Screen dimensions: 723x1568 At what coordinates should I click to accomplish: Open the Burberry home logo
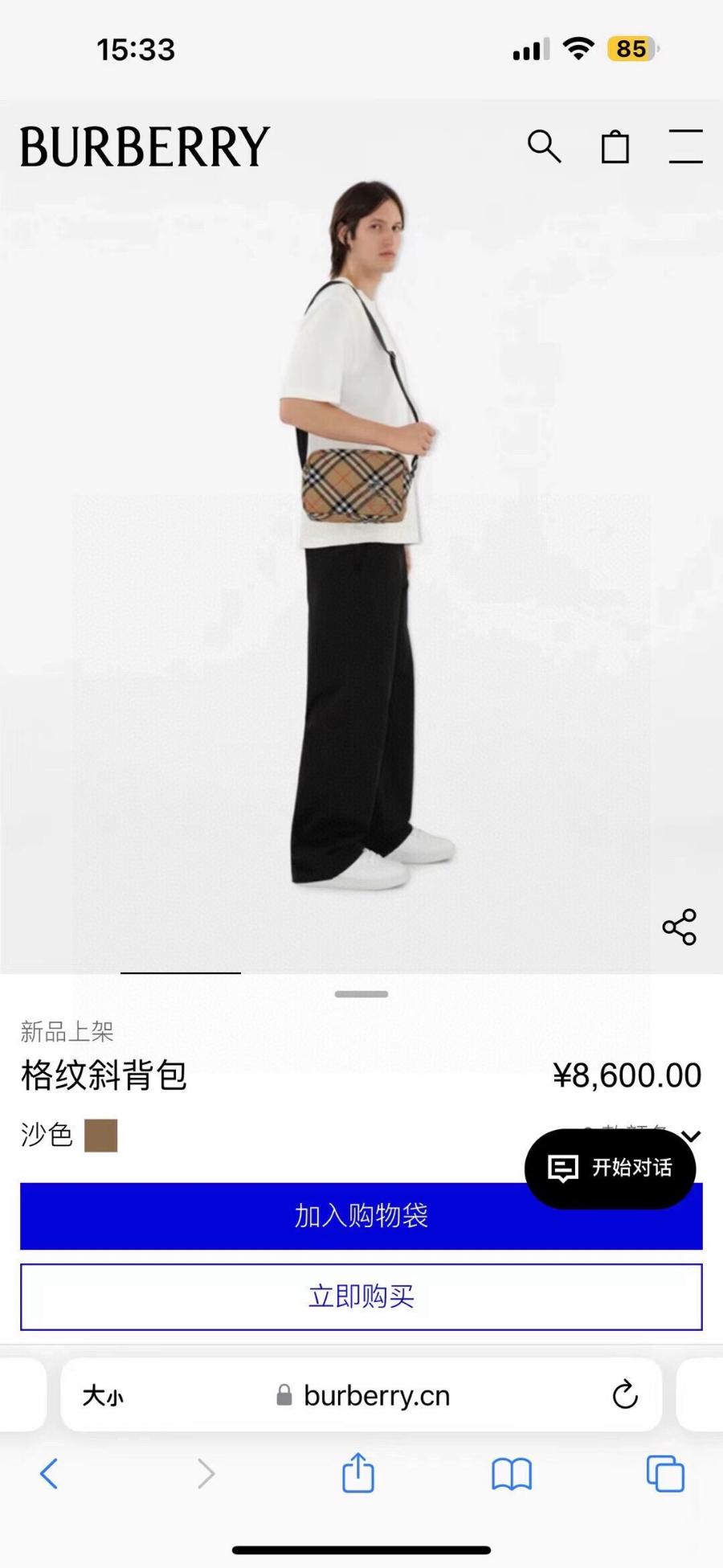(x=145, y=146)
